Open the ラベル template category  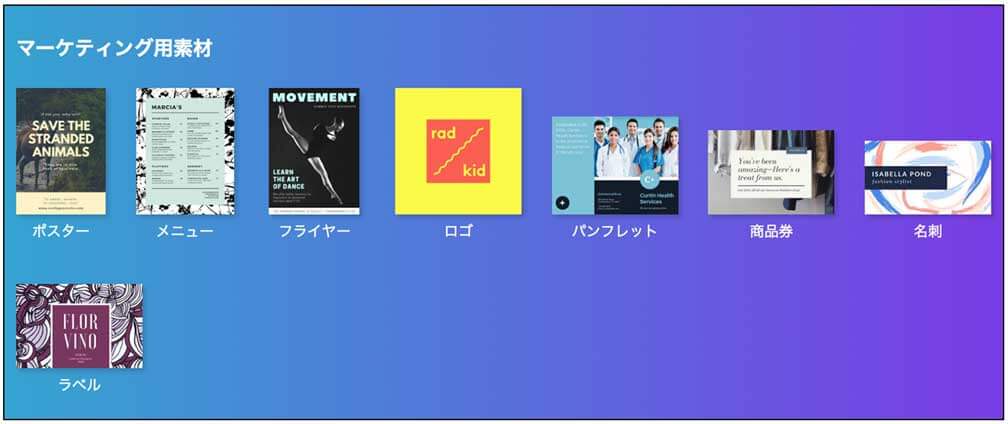pyautogui.click(x=79, y=326)
